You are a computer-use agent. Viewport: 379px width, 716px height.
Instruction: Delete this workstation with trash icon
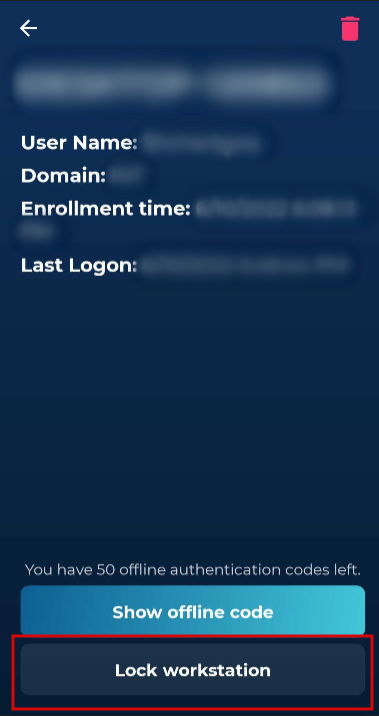tap(350, 29)
